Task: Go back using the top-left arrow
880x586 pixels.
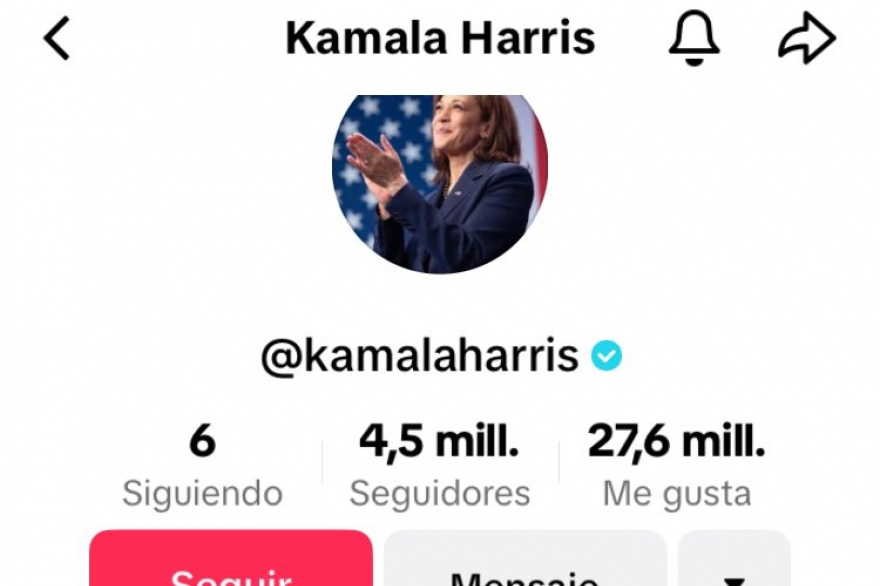Action: 57,39
